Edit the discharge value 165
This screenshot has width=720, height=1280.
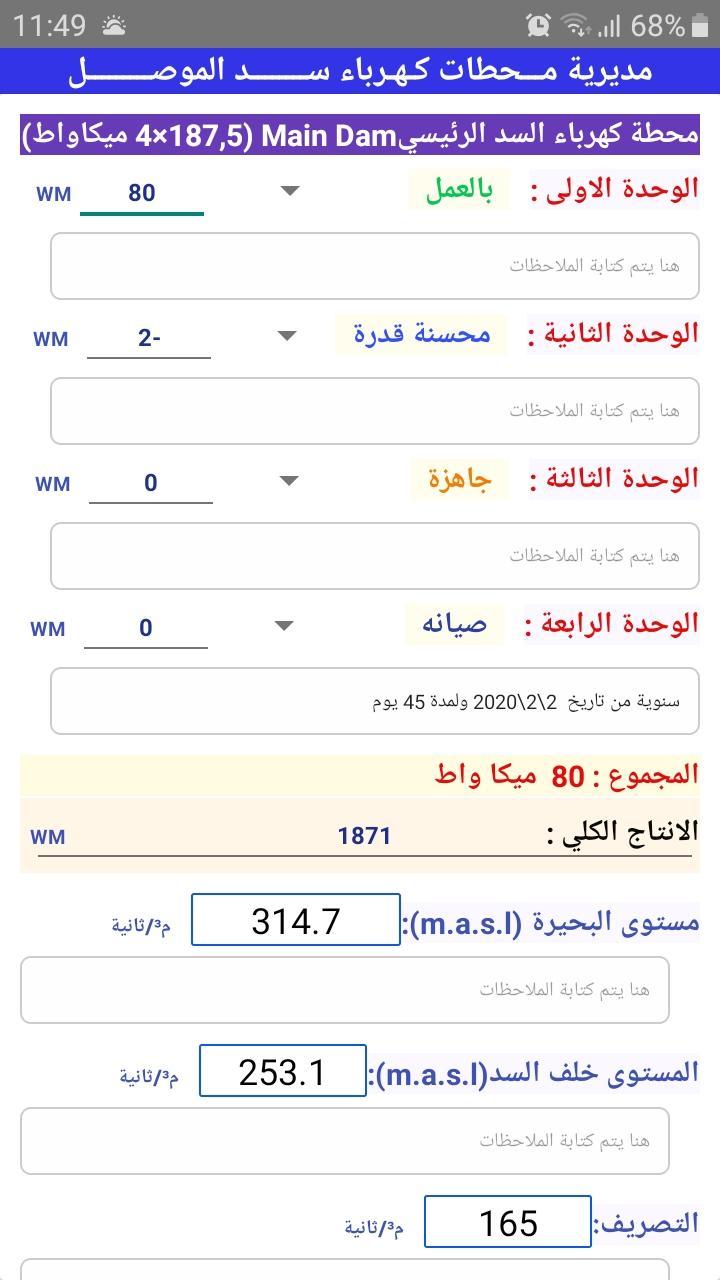pos(508,1222)
